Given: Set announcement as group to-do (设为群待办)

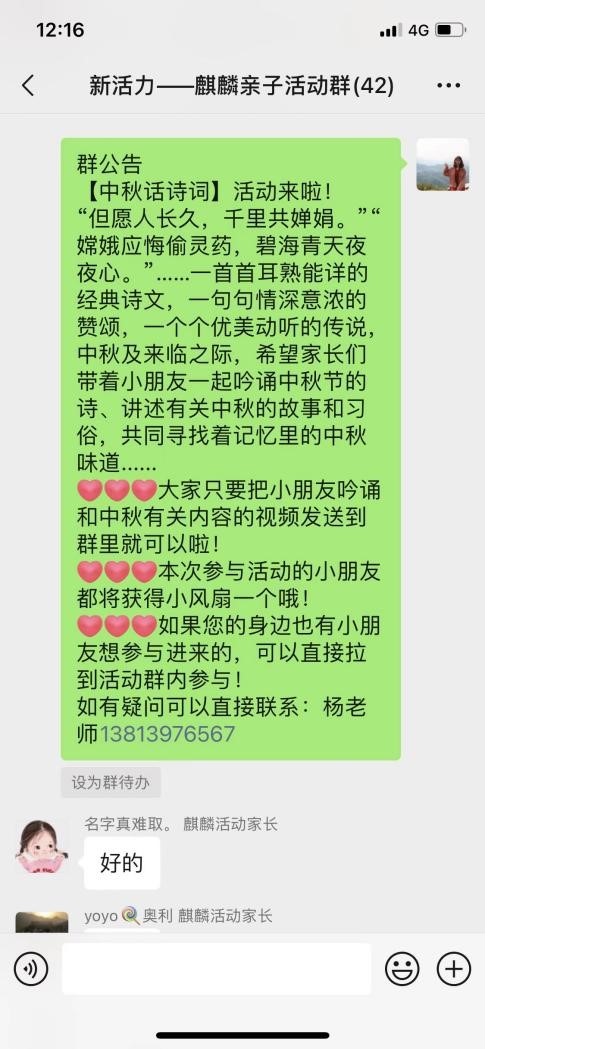Looking at the screenshot, I should (x=110, y=782).
